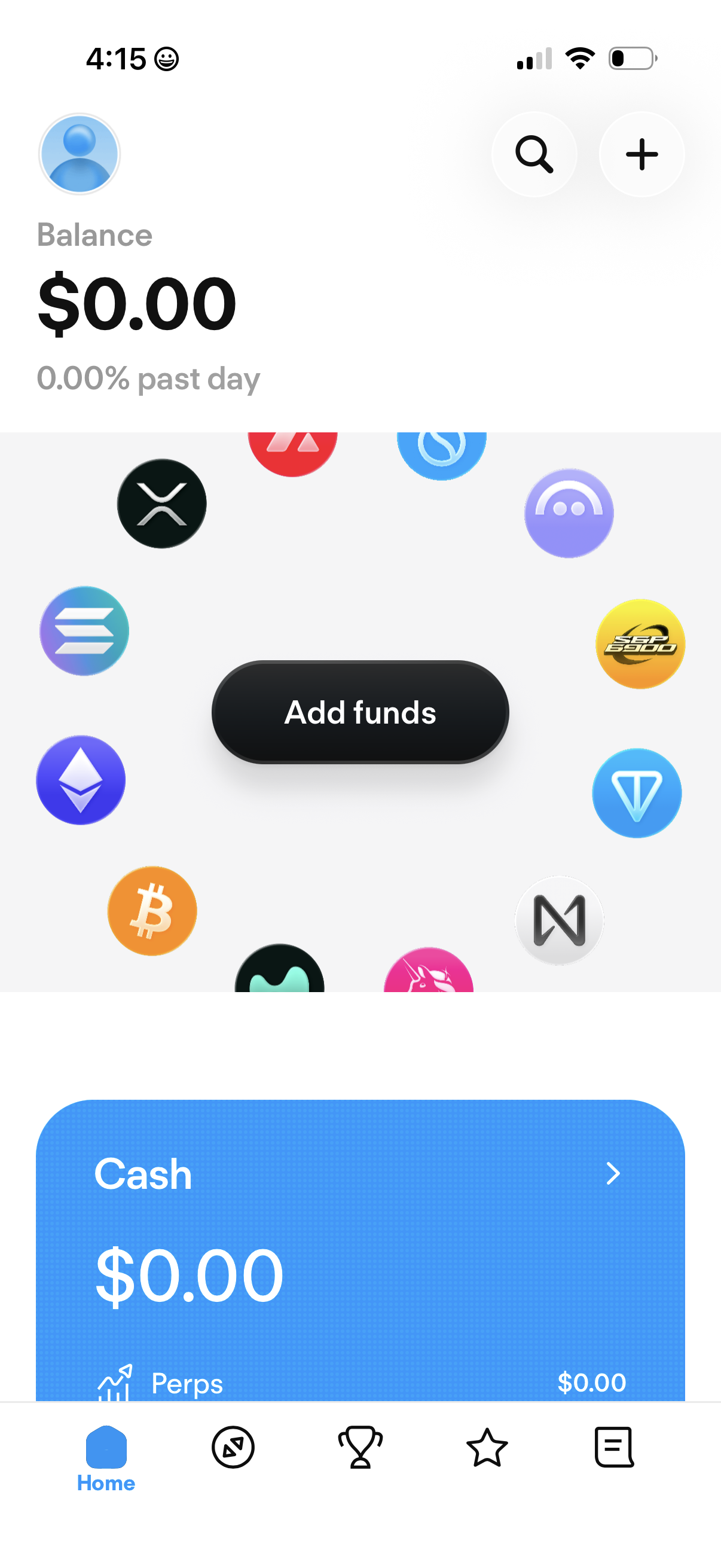Tap the XRP token icon
This screenshot has width=721, height=1568.
pos(161,503)
